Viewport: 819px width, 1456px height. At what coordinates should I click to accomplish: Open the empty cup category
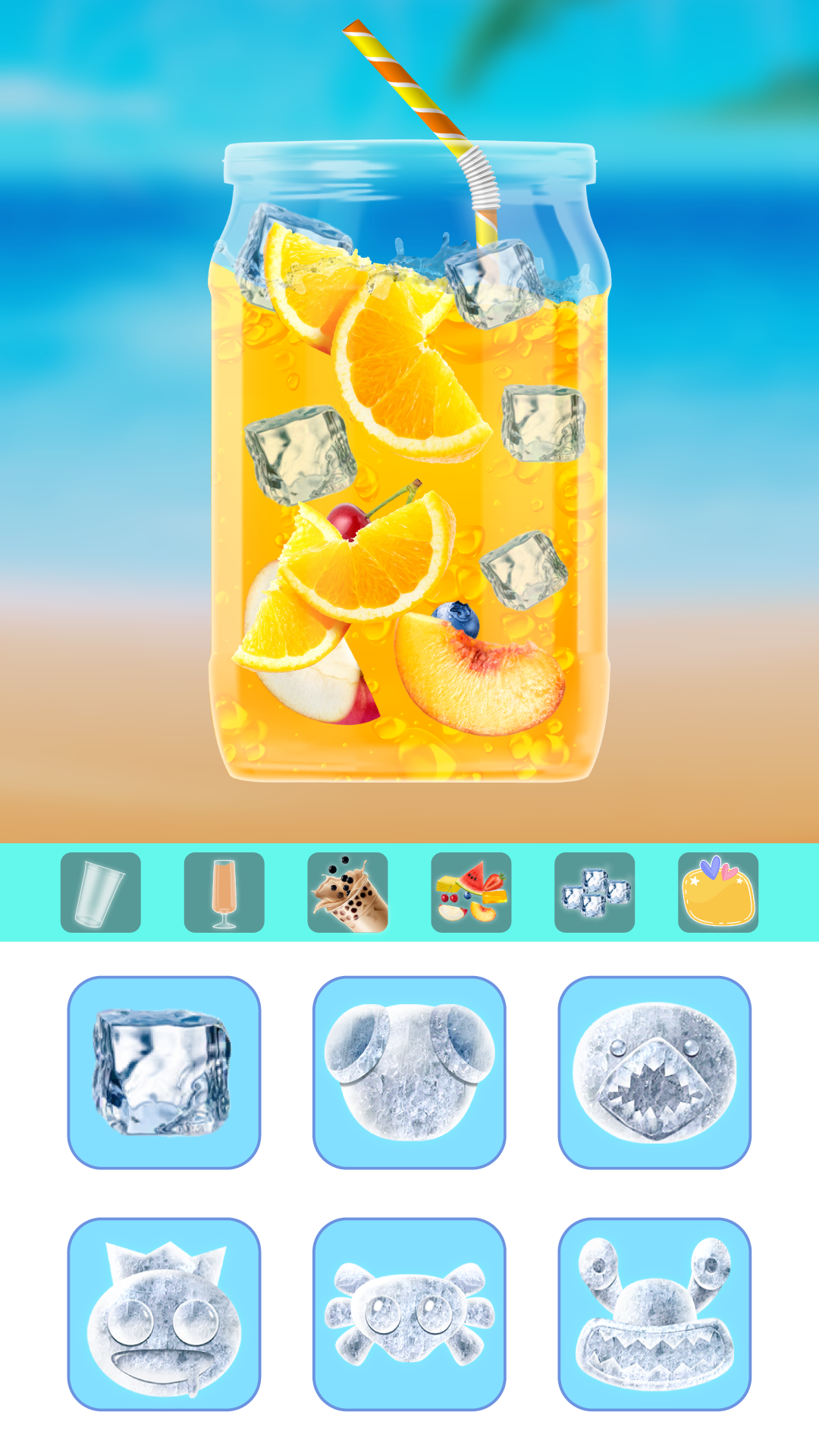[x=100, y=892]
